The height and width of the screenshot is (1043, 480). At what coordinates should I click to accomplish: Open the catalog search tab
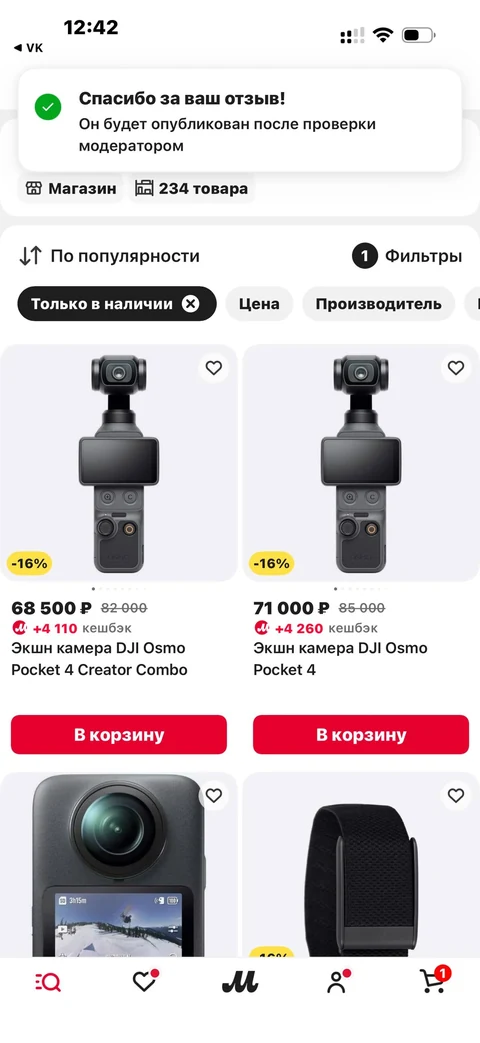tap(48, 982)
